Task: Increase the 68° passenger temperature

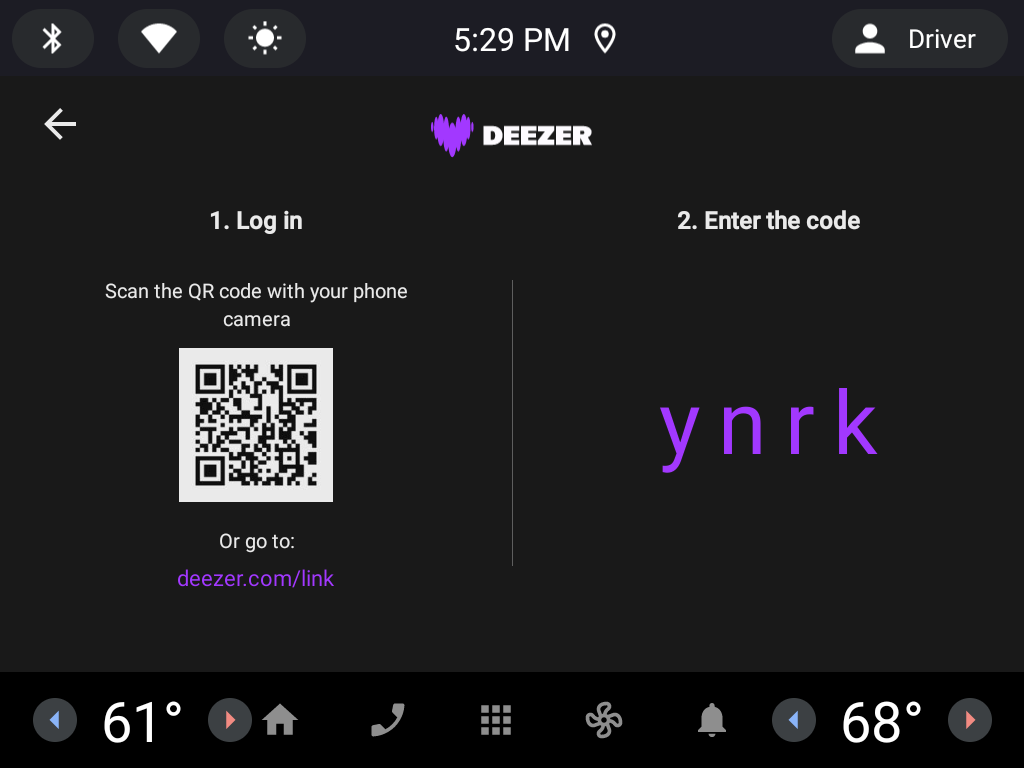Action: click(x=969, y=720)
